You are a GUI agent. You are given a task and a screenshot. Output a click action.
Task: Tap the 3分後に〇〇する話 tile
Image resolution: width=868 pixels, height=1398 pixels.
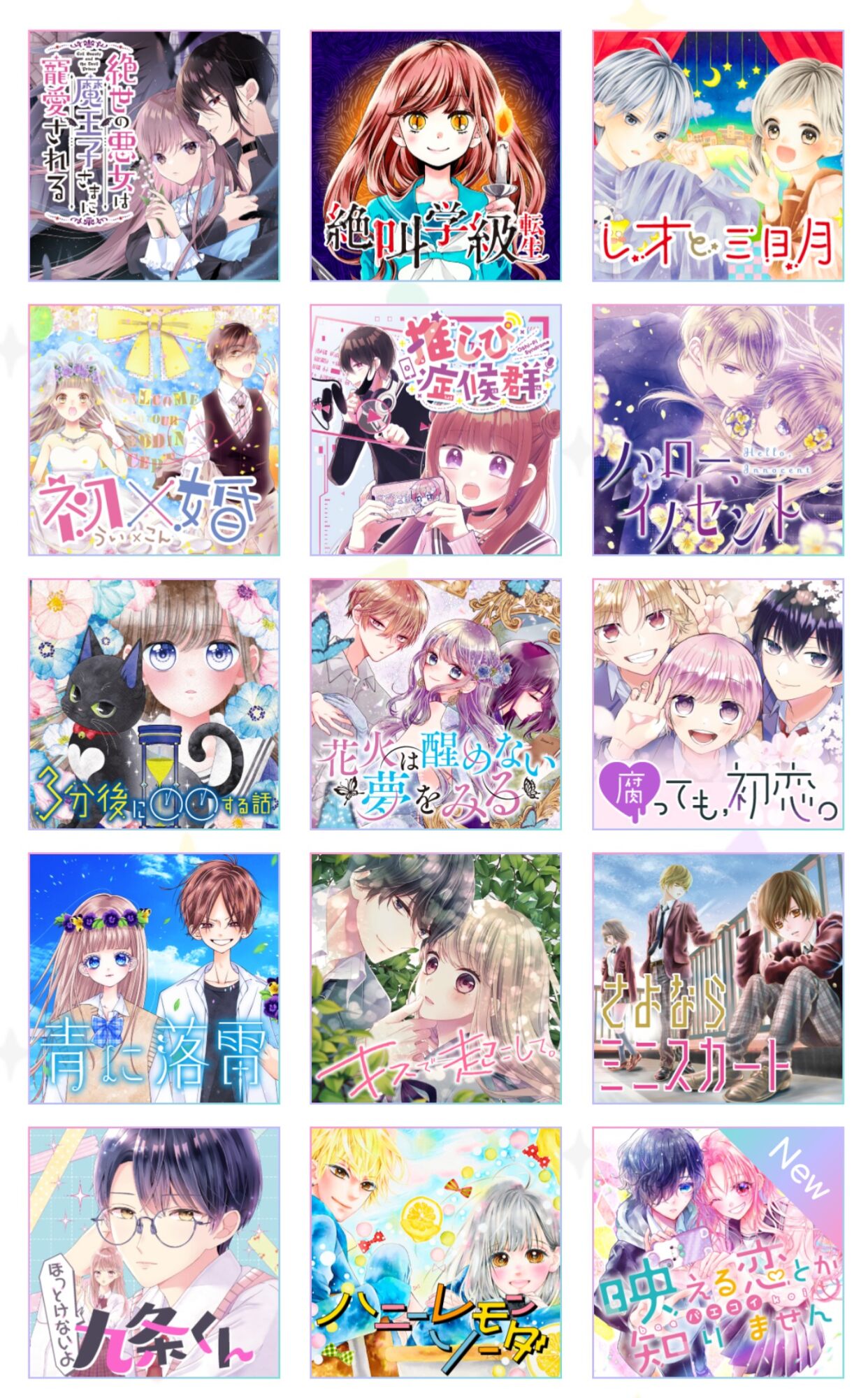(154, 704)
